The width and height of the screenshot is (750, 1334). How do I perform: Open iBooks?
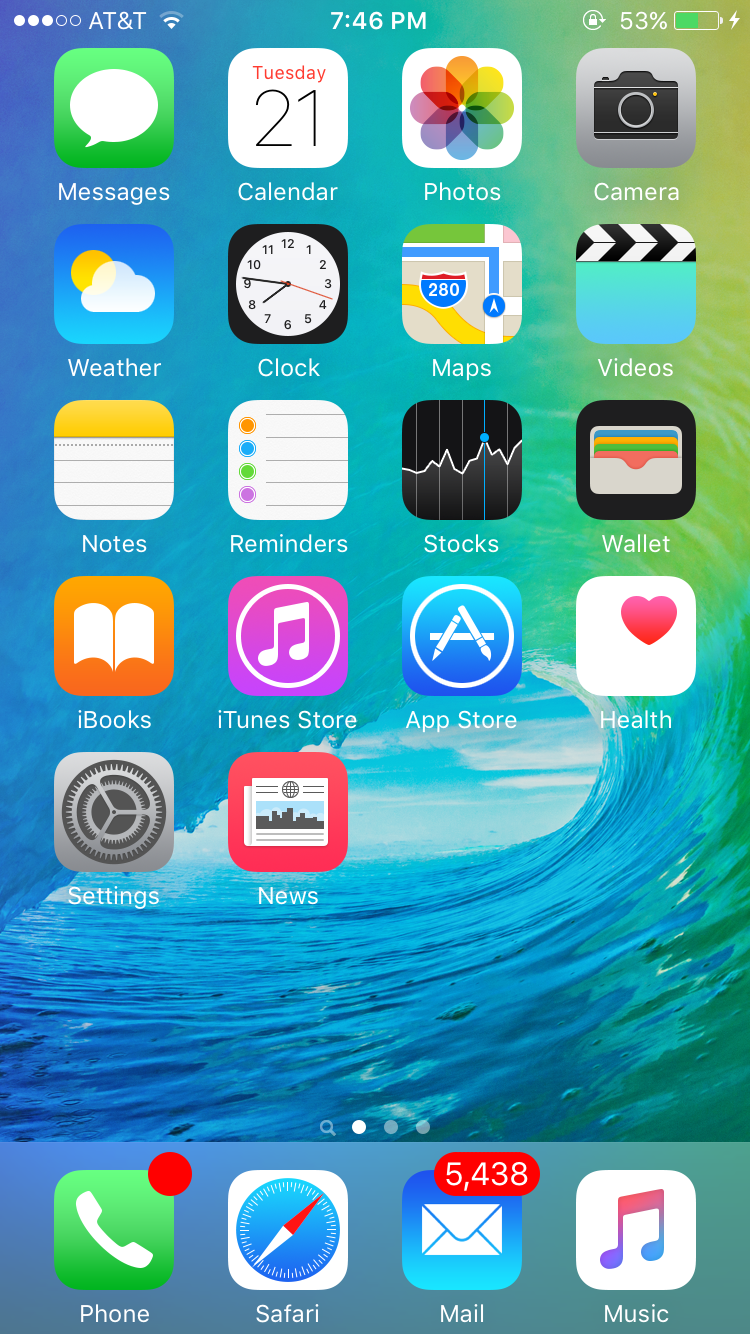(x=114, y=636)
